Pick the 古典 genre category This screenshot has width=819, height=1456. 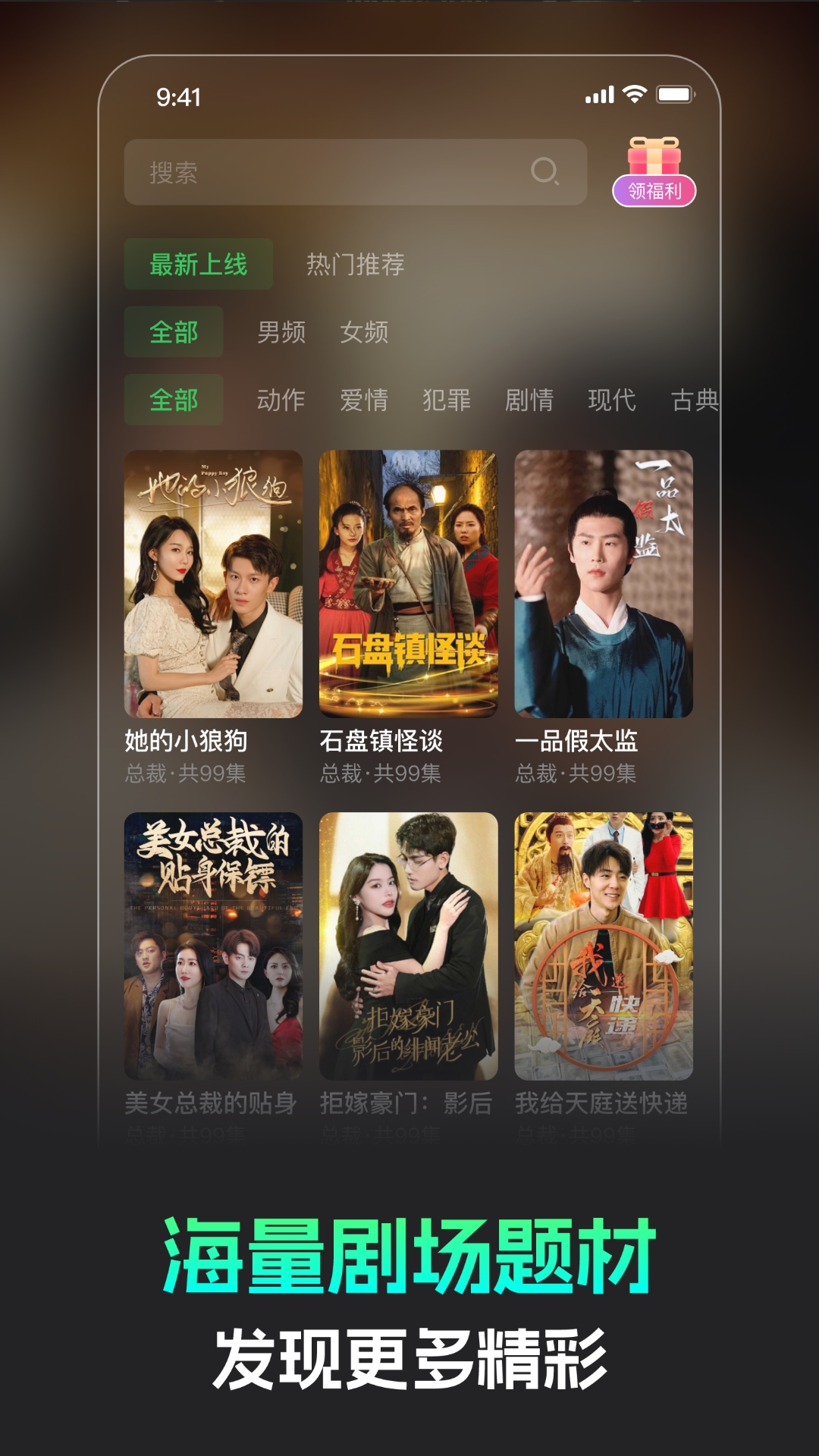coord(695,400)
